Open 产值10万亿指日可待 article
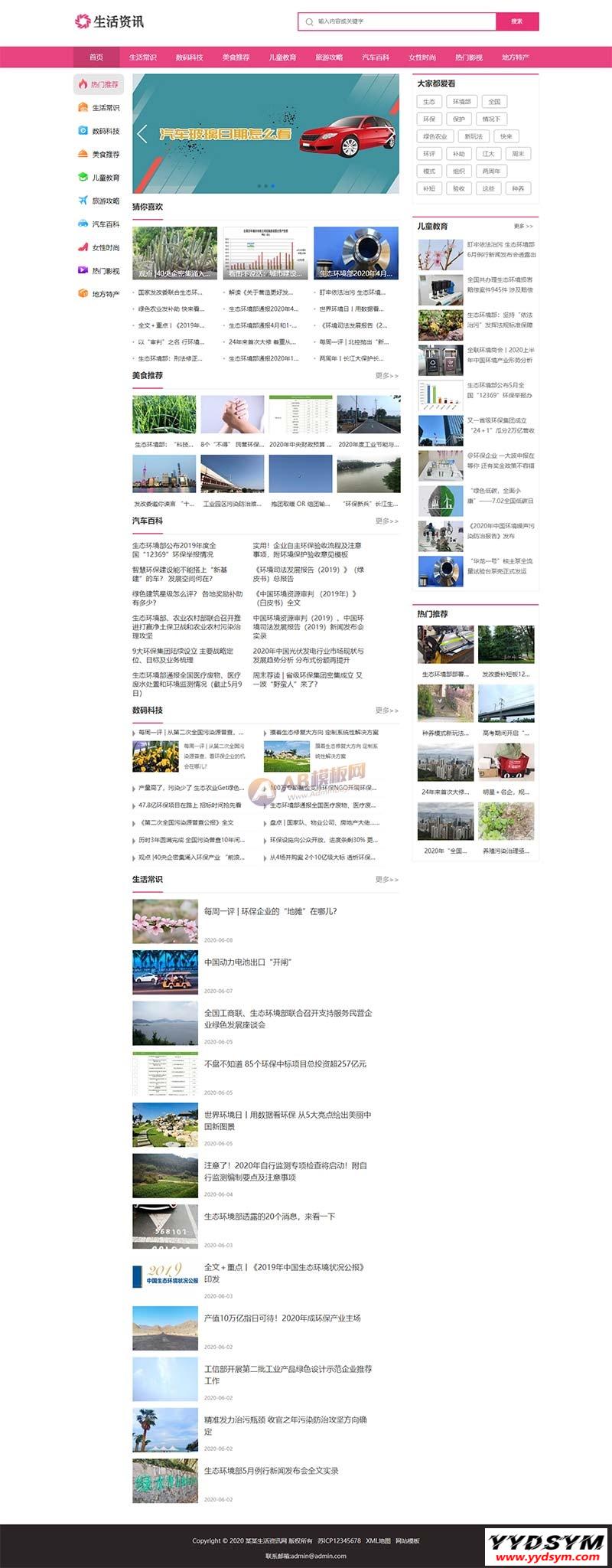This screenshot has width=612, height=1568. click(x=282, y=1318)
